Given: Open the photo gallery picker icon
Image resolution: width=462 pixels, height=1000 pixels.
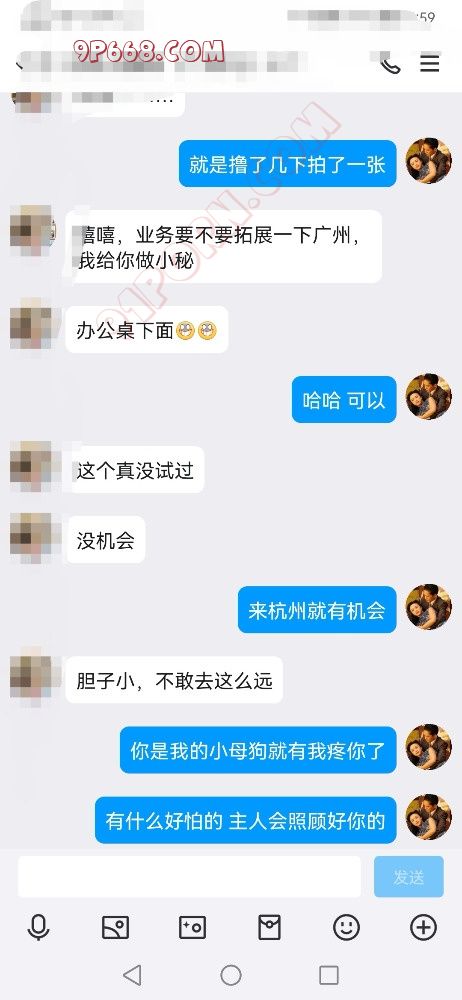Looking at the screenshot, I should point(116,927).
